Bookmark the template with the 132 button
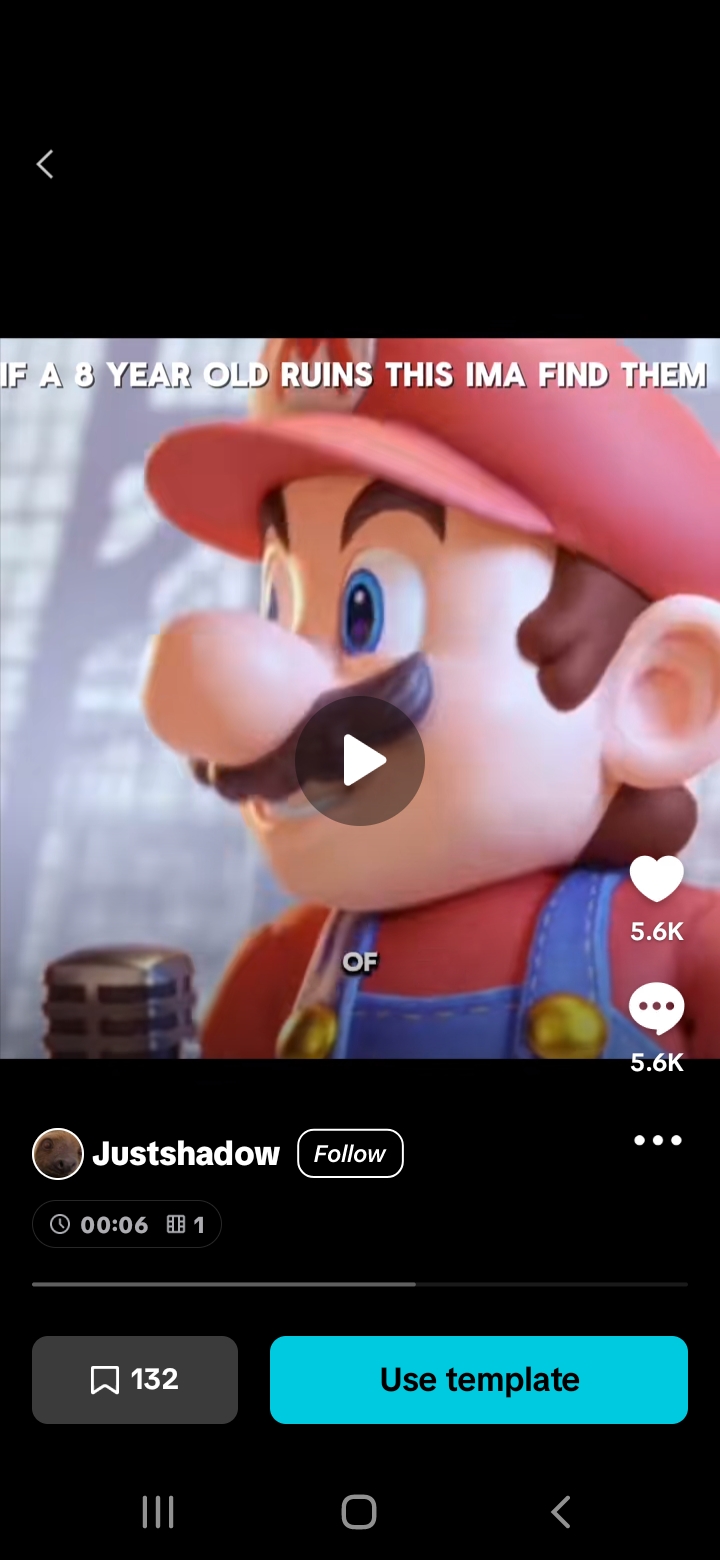 tap(135, 1380)
